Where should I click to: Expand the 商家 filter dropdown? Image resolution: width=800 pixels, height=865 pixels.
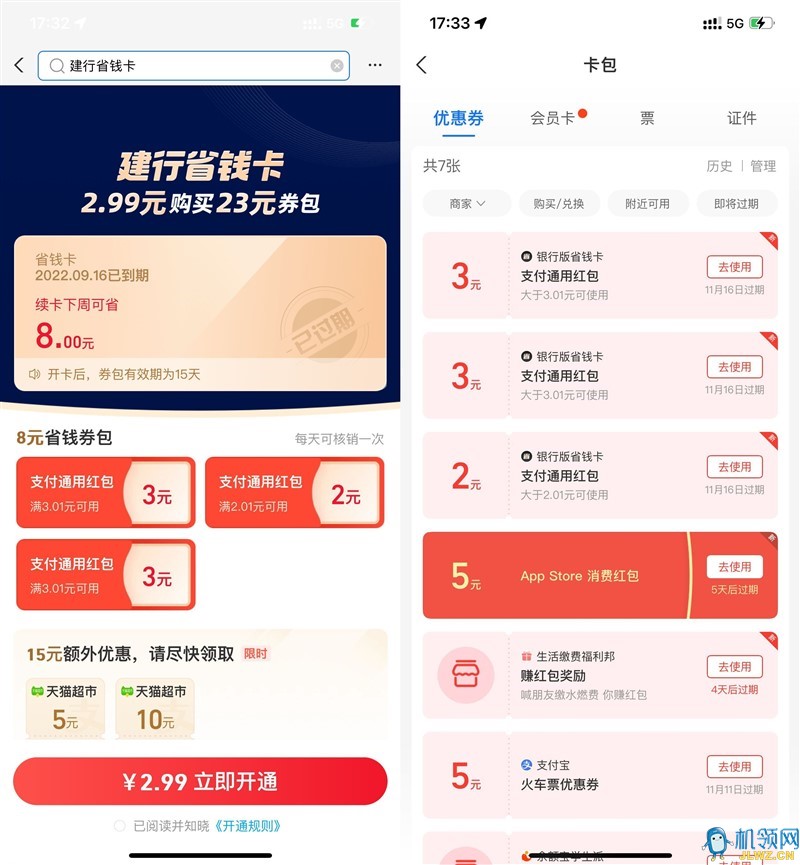pos(467,203)
